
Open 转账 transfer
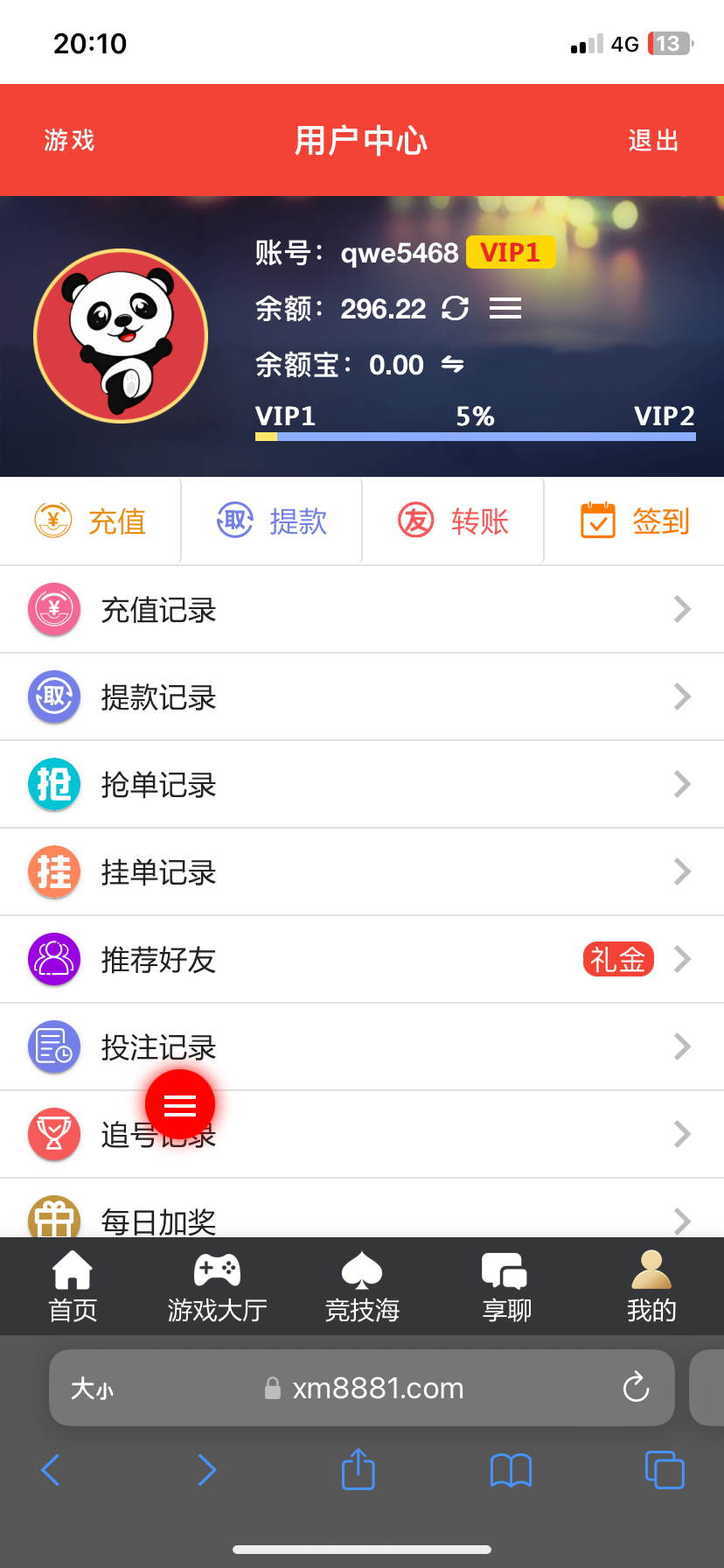point(453,521)
